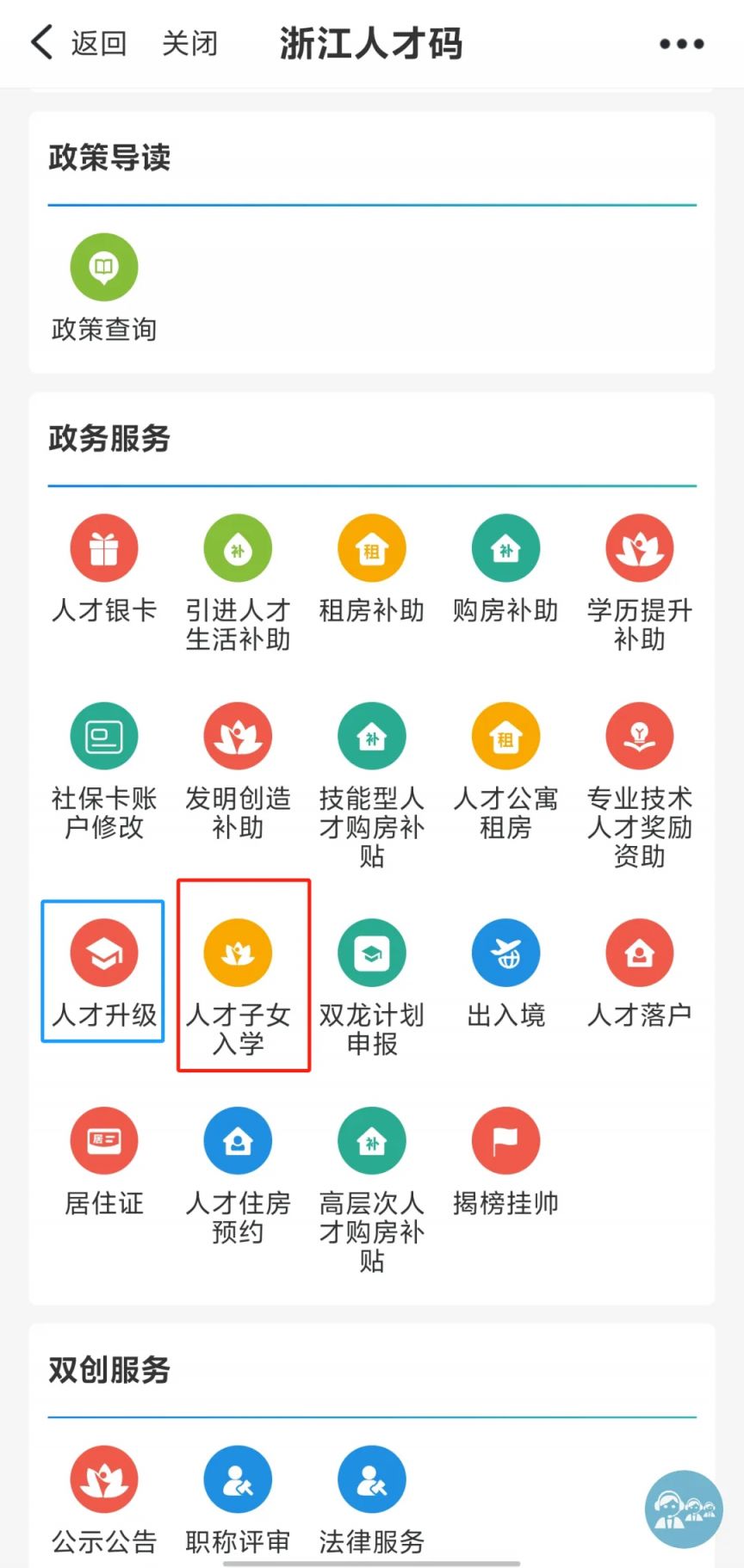This screenshot has height=1568, width=744.
Task: Open 人才公寓租房
Action: coord(505,772)
